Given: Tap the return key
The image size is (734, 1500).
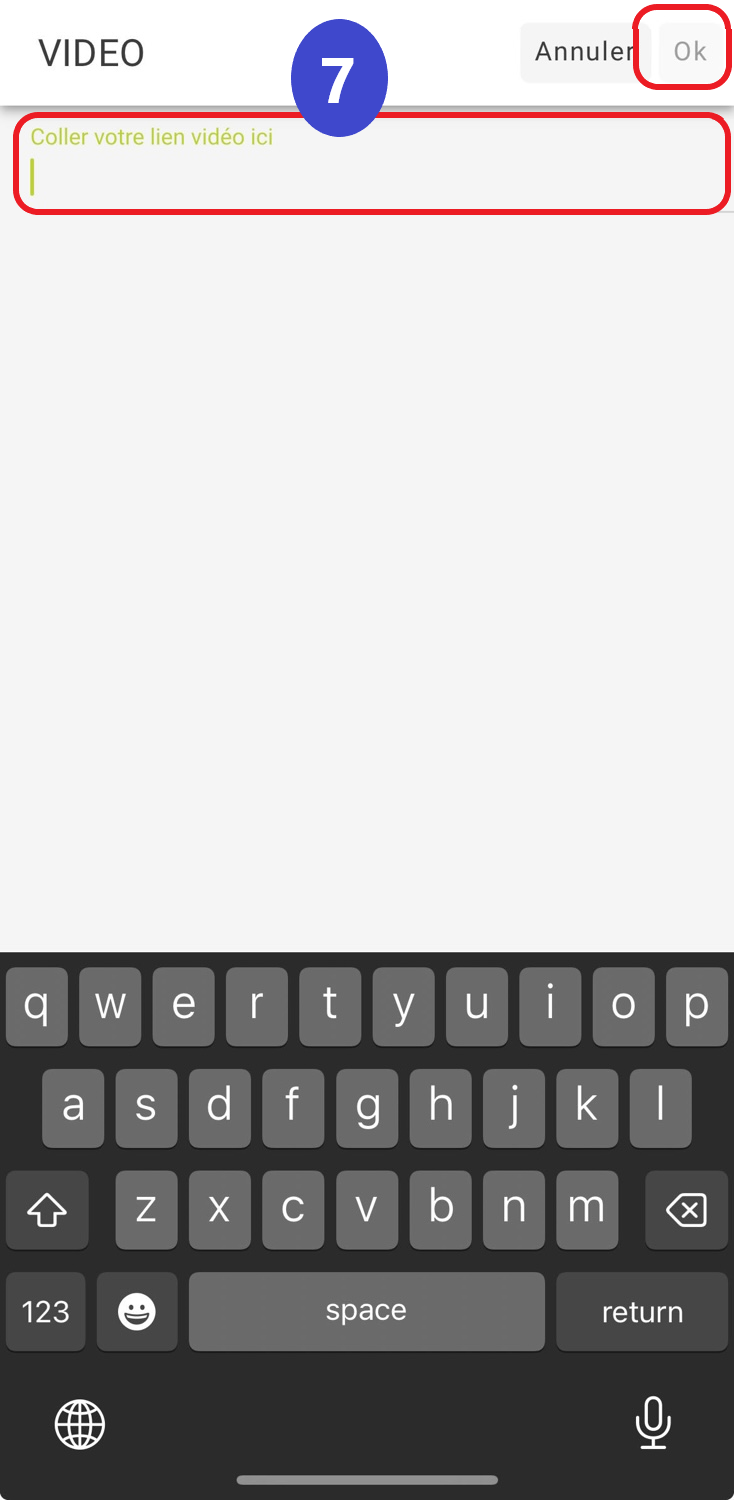Looking at the screenshot, I should tap(642, 1312).
